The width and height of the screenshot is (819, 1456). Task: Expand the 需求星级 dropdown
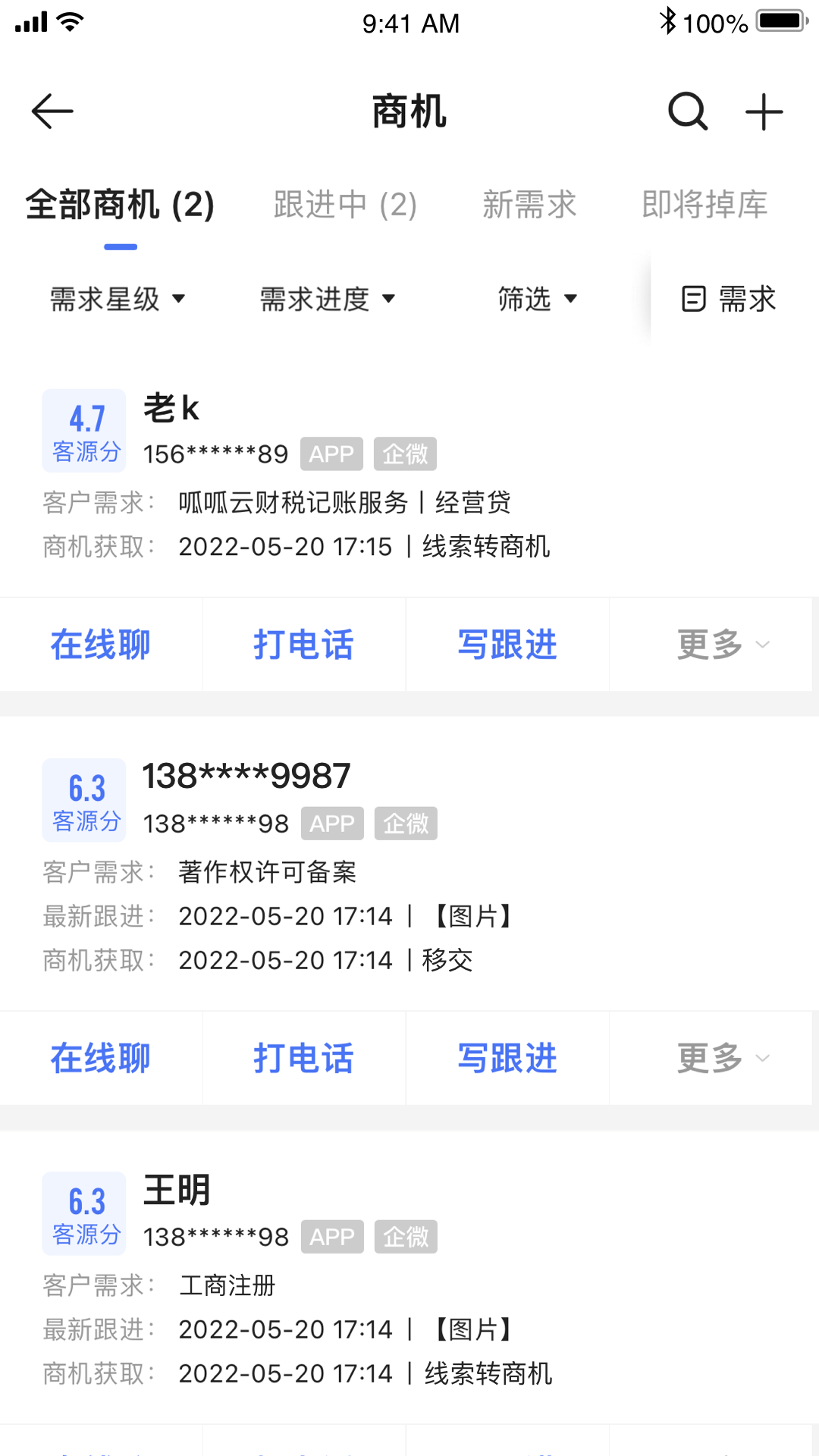(118, 299)
